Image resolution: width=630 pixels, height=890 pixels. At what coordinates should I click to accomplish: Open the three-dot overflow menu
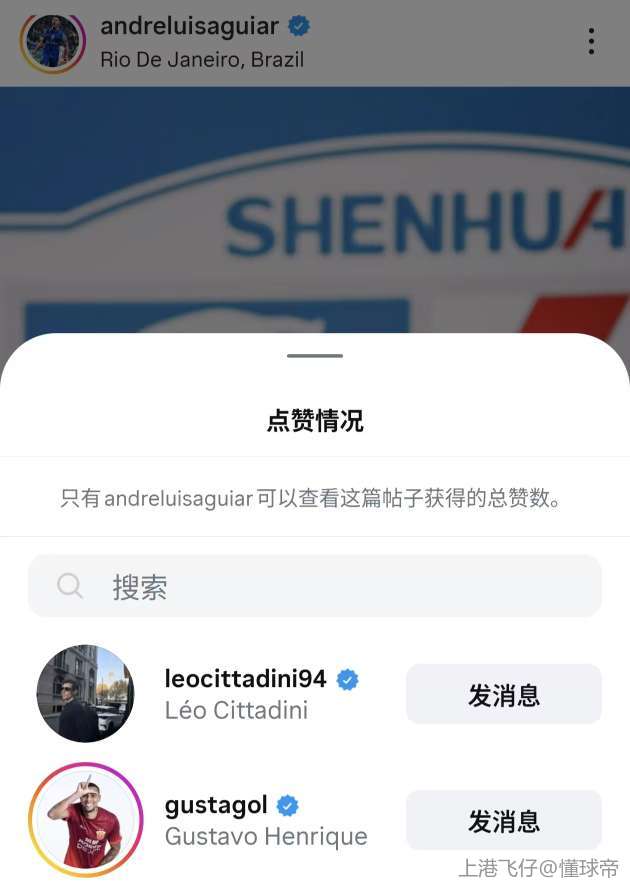tap(591, 41)
